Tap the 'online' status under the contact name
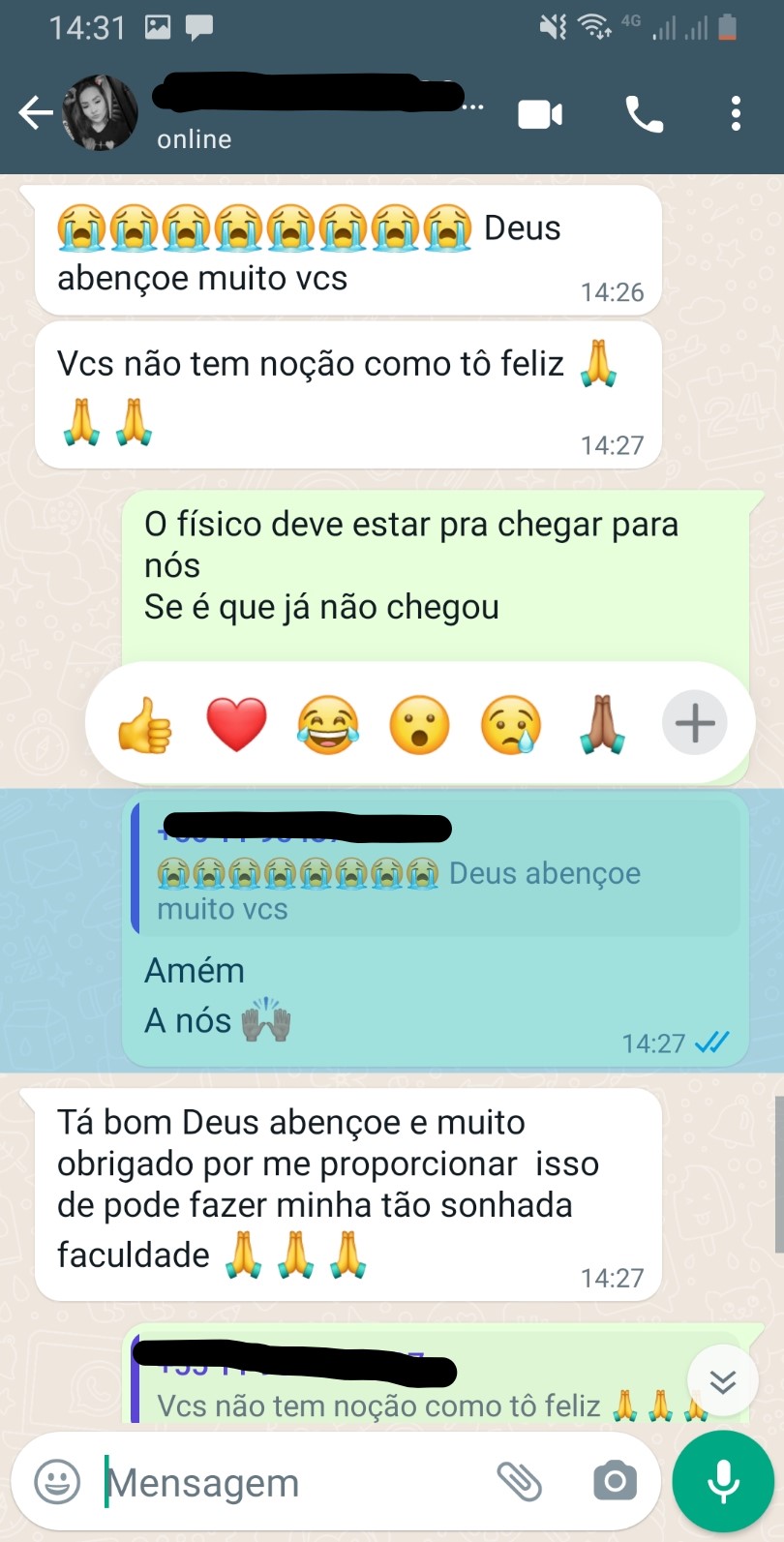 tap(193, 138)
